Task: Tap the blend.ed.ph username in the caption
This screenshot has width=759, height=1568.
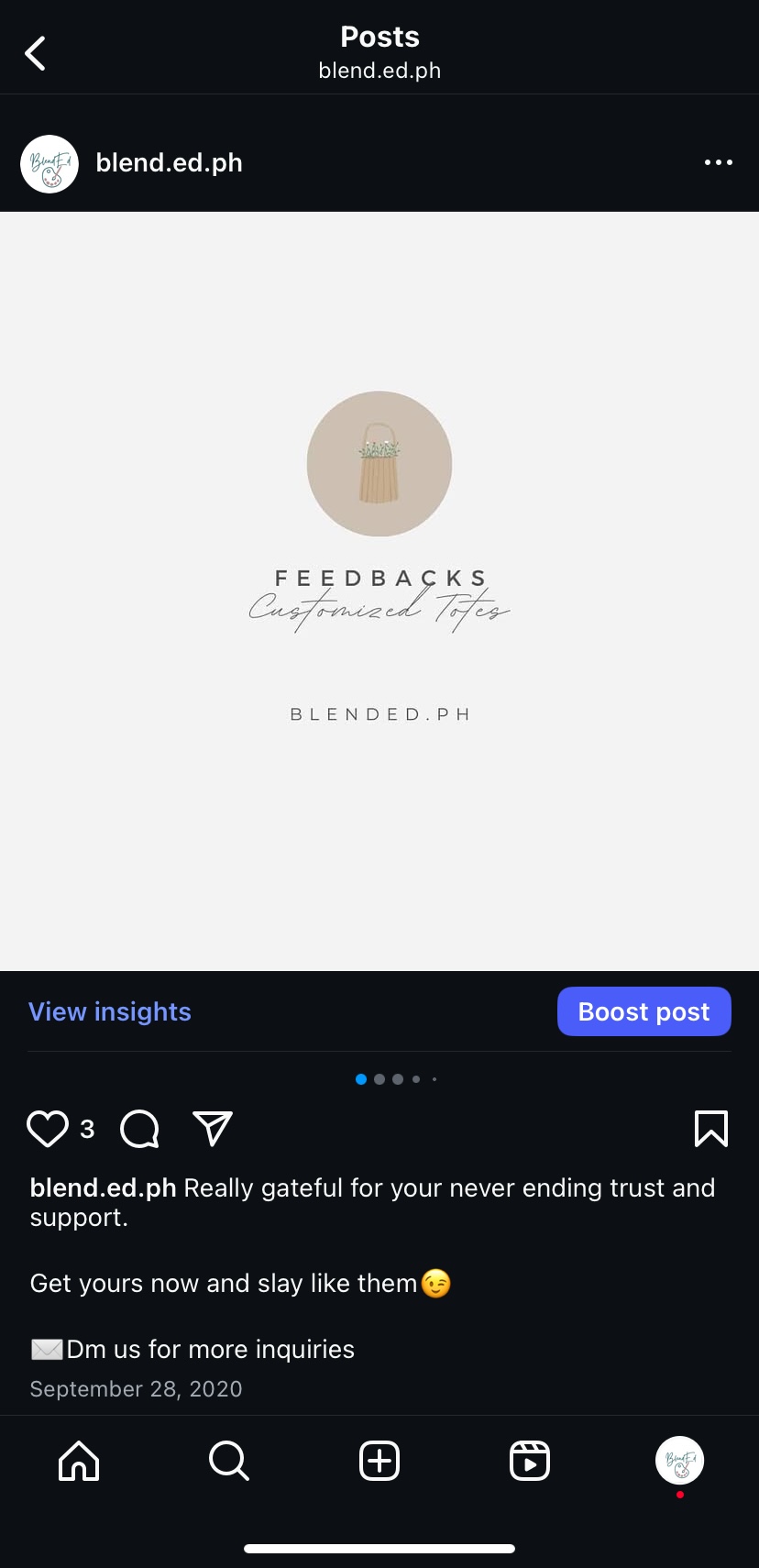Action: pos(103,1188)
